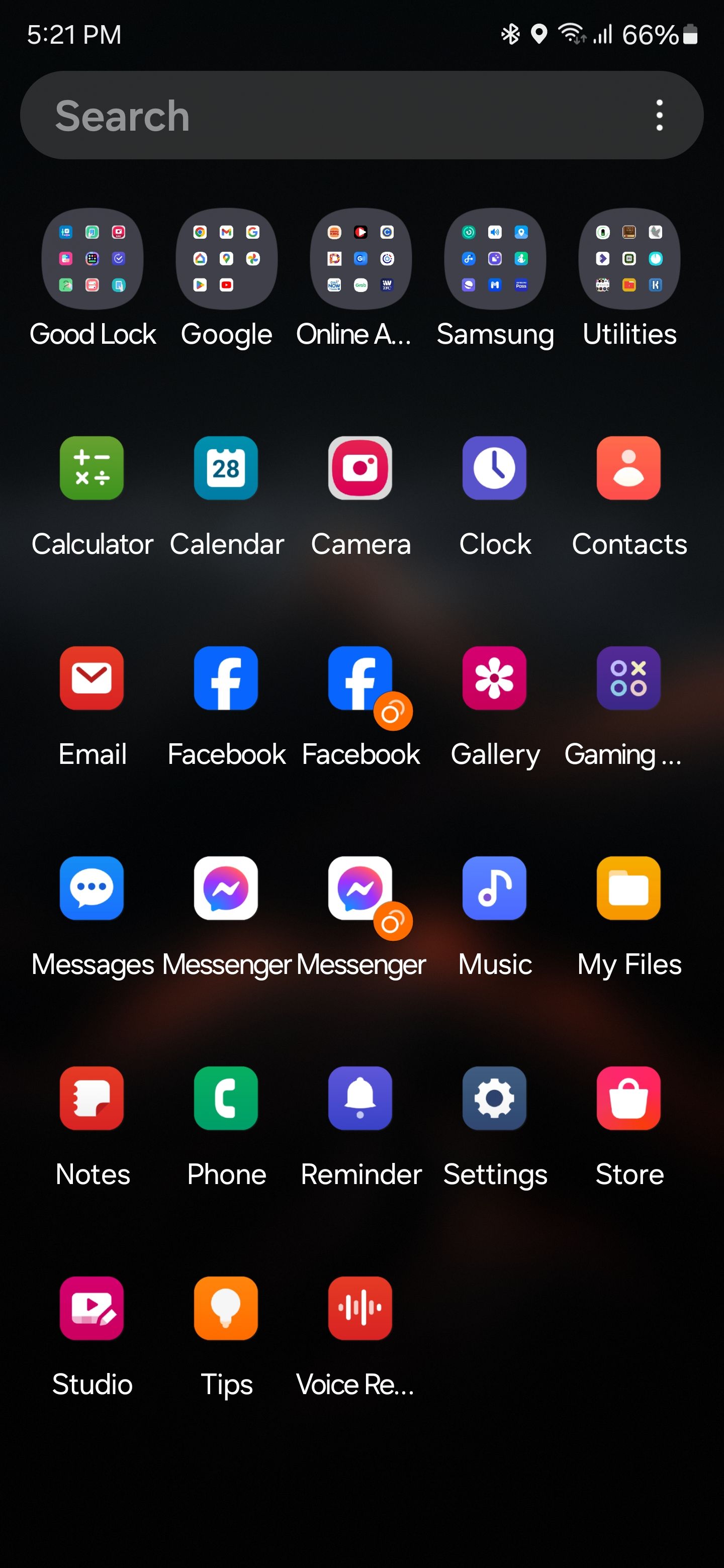Open My Files
Screen dimensions: 724x1568
click(x=629, y=888)
